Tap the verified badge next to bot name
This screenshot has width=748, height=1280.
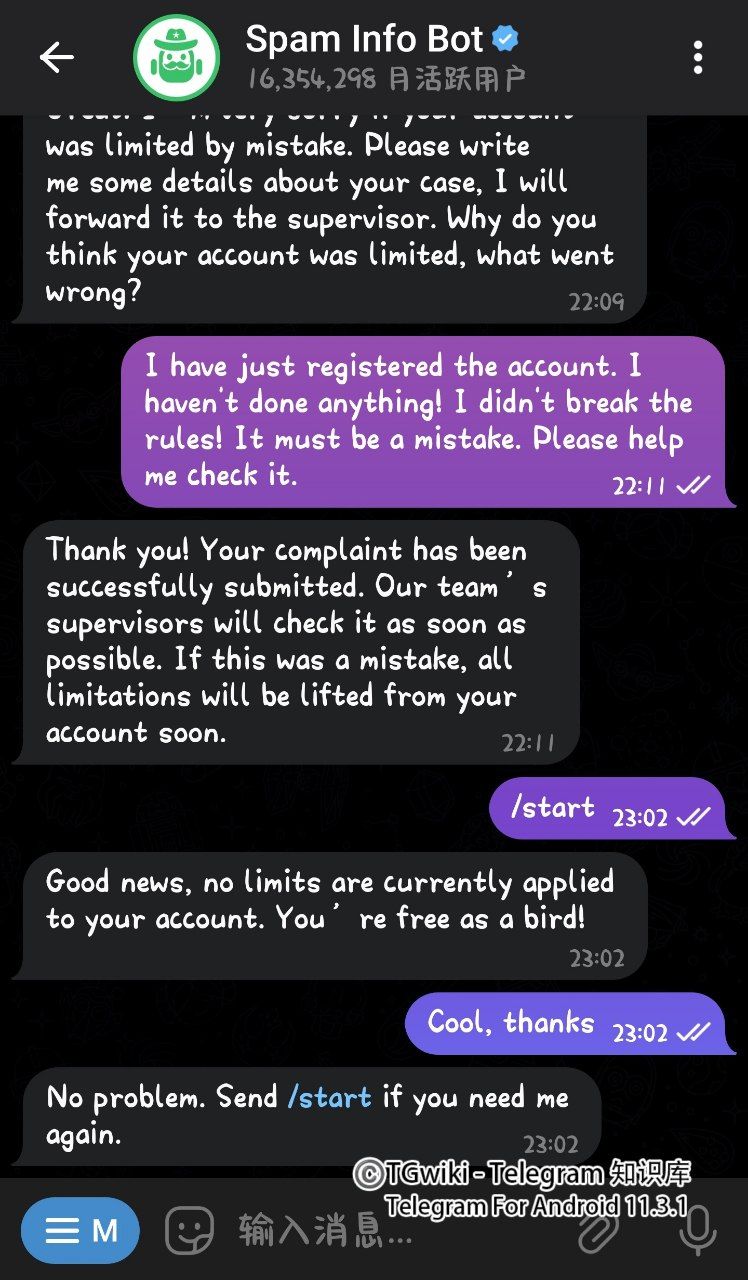click(x=506, y=40)
